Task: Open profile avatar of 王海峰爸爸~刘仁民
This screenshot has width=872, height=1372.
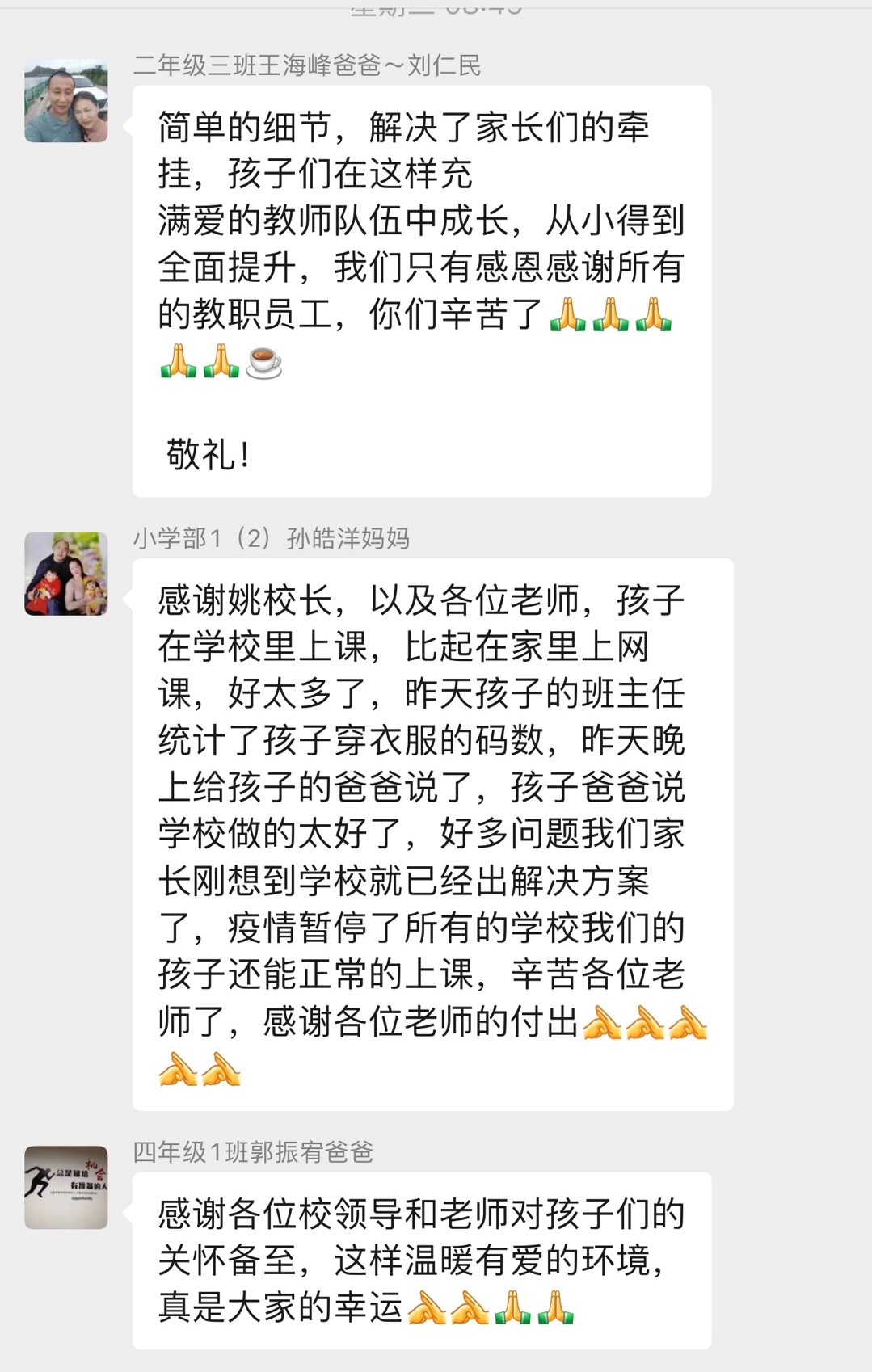Action: pos(66,101)
